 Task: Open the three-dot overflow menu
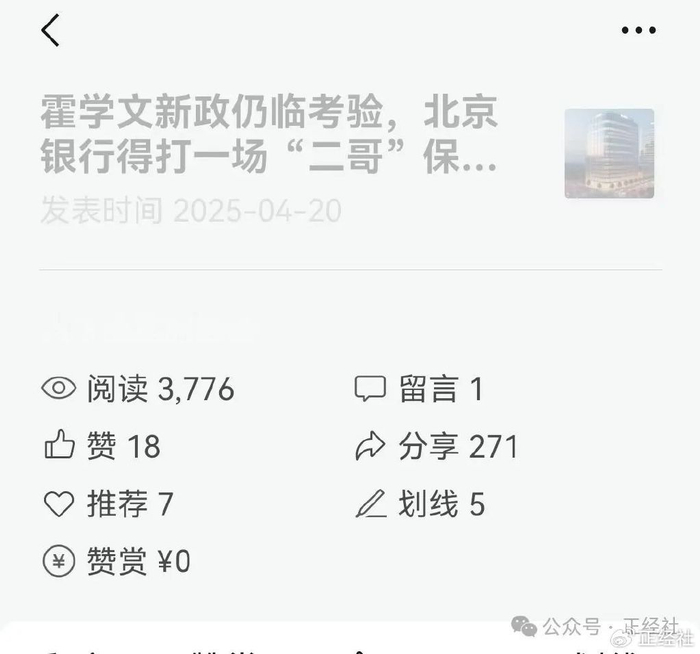[638, 31]
